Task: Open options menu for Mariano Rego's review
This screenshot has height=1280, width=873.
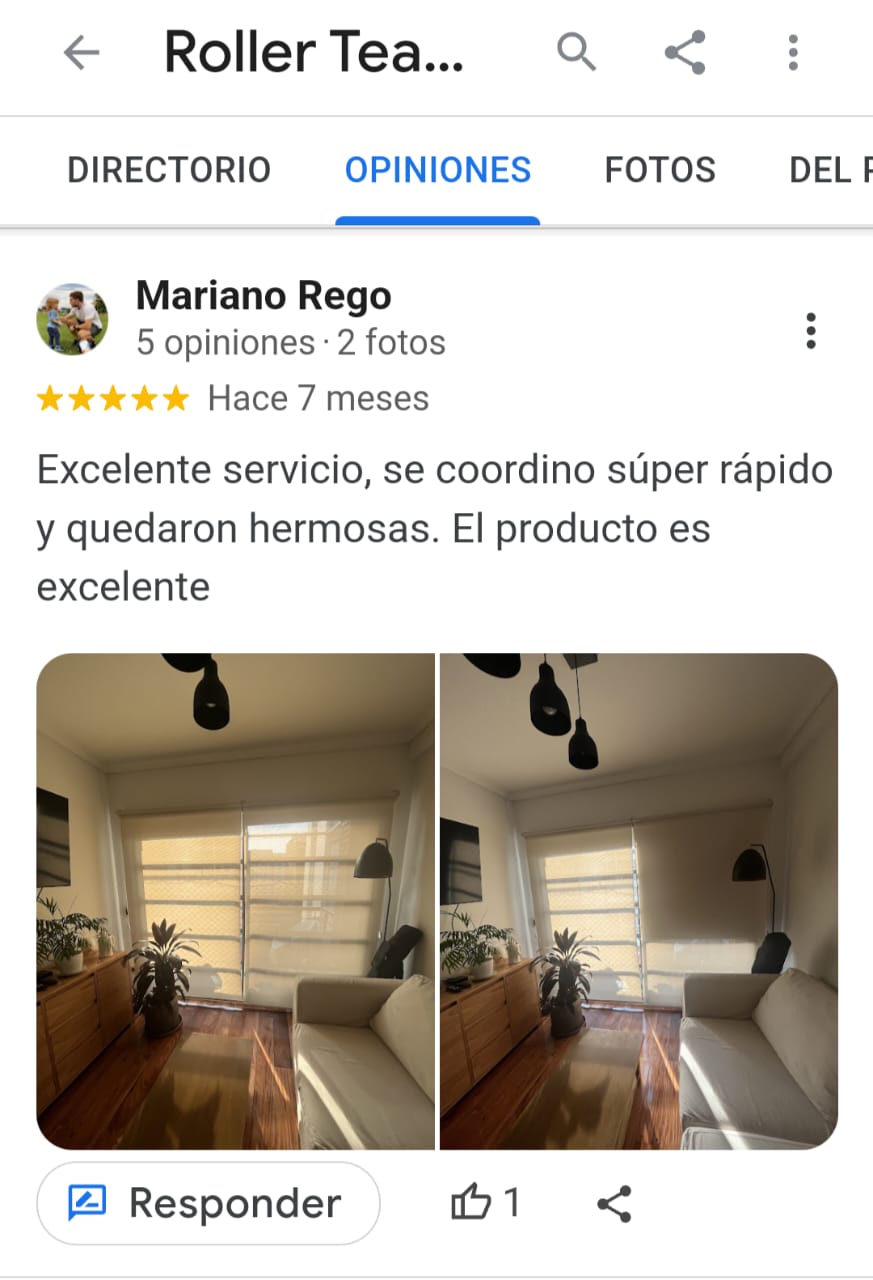Action: pyautogui.click(x=810, y=331)
